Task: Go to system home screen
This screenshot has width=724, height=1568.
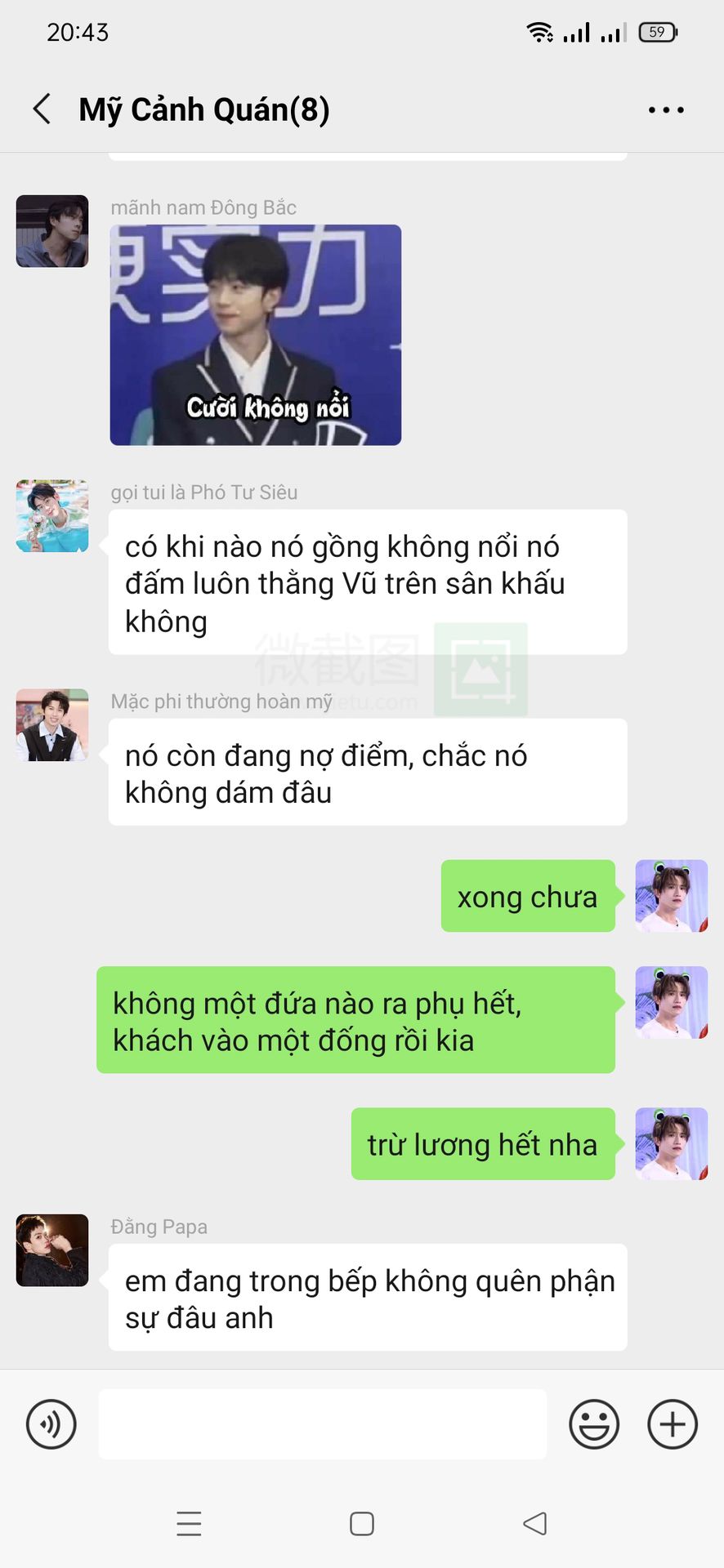Action: (362, 1524)
